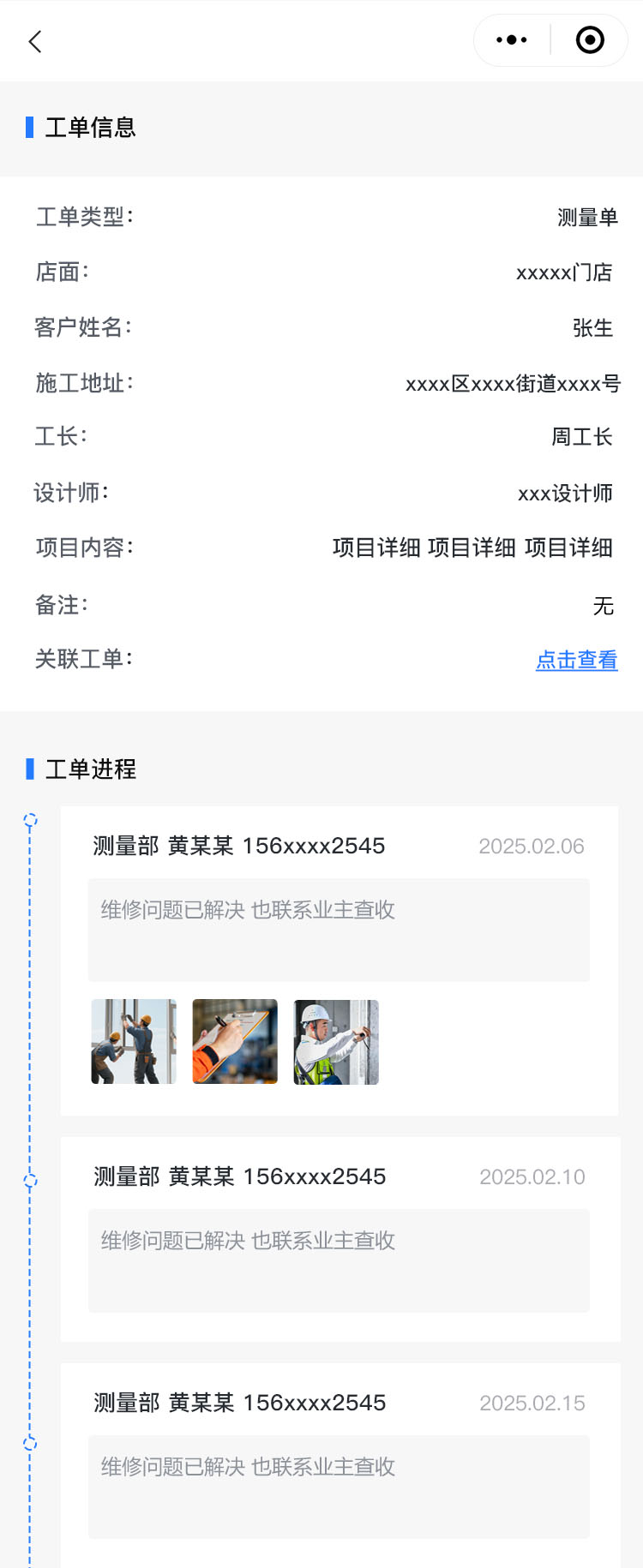Open the 点击查看 related work order link
This screenshot has height=1568, width=643.
576,660
